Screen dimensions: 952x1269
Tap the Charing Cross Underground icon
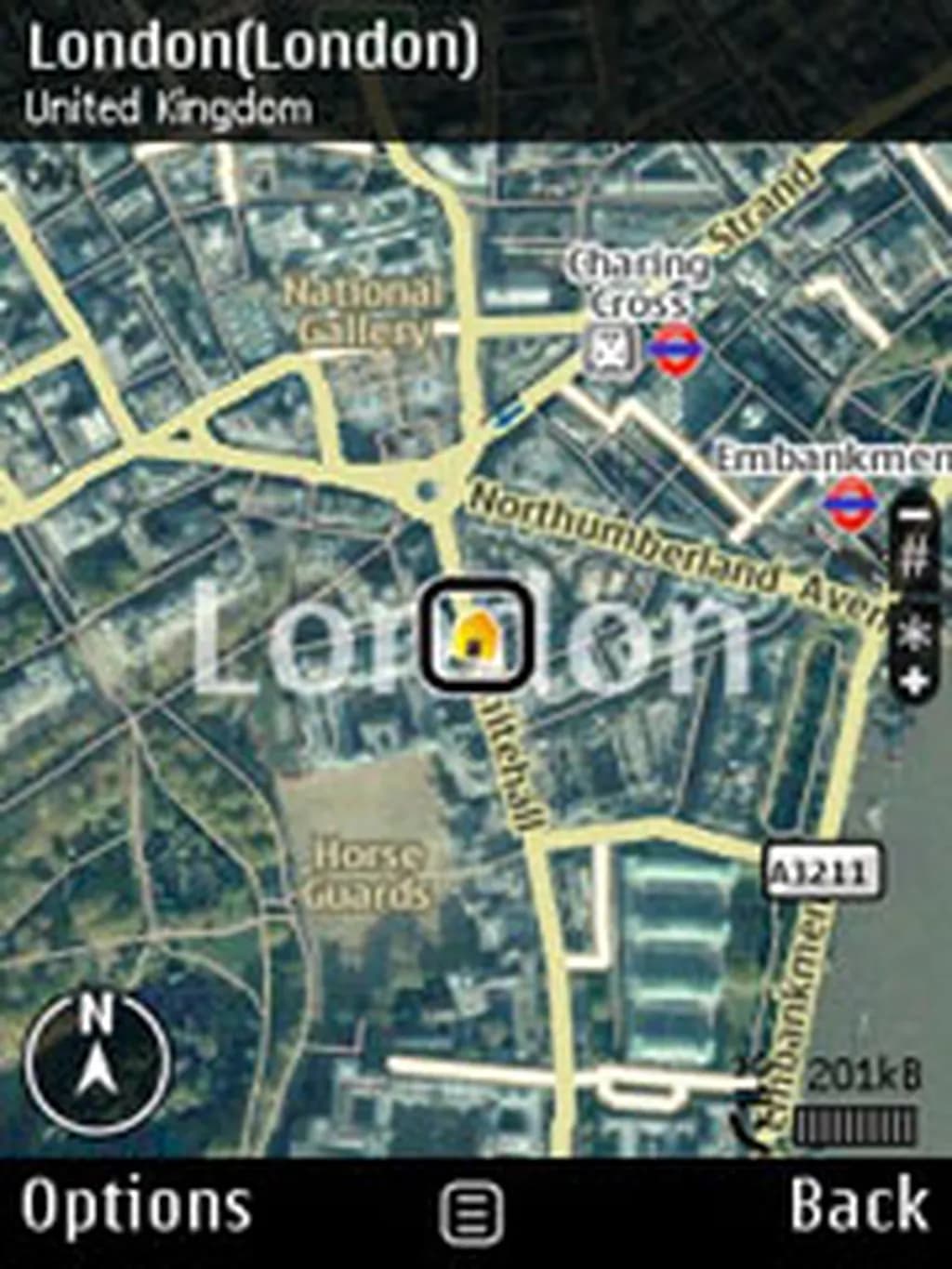point(676,349)
